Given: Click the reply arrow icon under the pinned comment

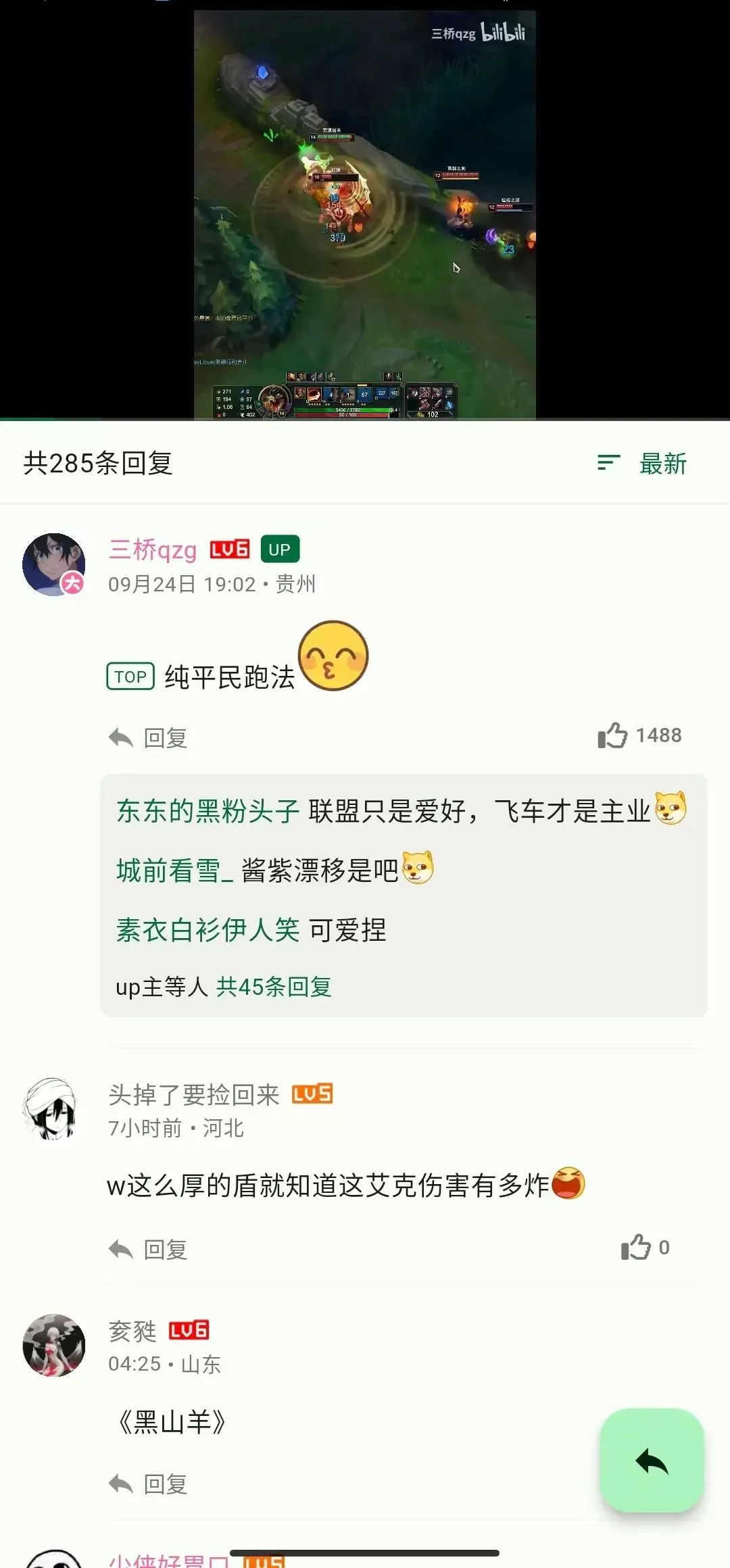Looking at the screenshot, I should pos(122,737).
